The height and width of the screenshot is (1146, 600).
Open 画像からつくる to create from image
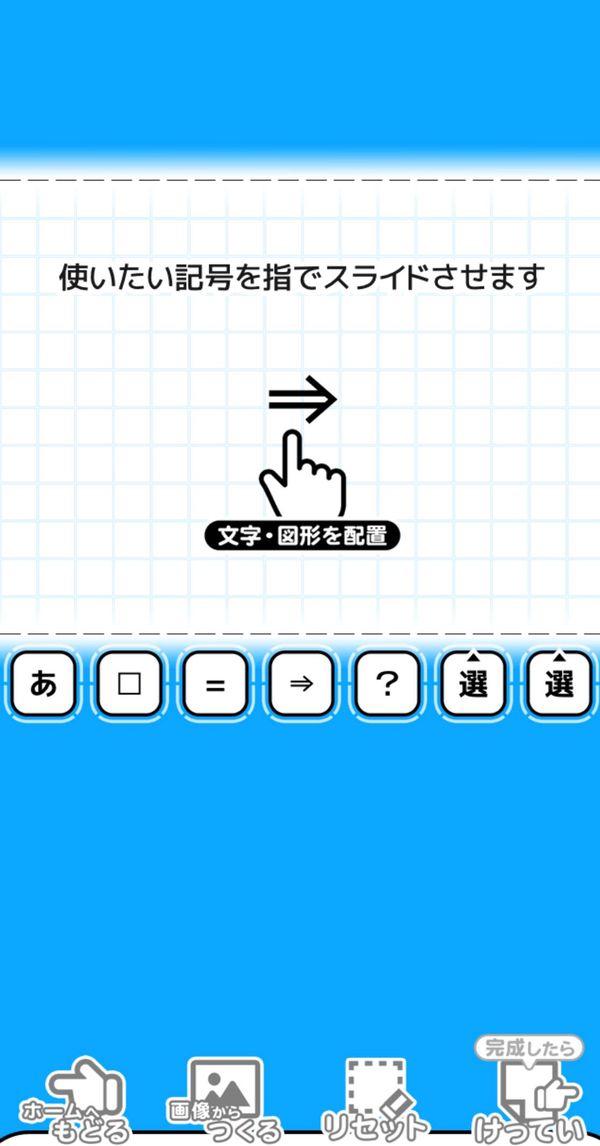point(224,1098)
